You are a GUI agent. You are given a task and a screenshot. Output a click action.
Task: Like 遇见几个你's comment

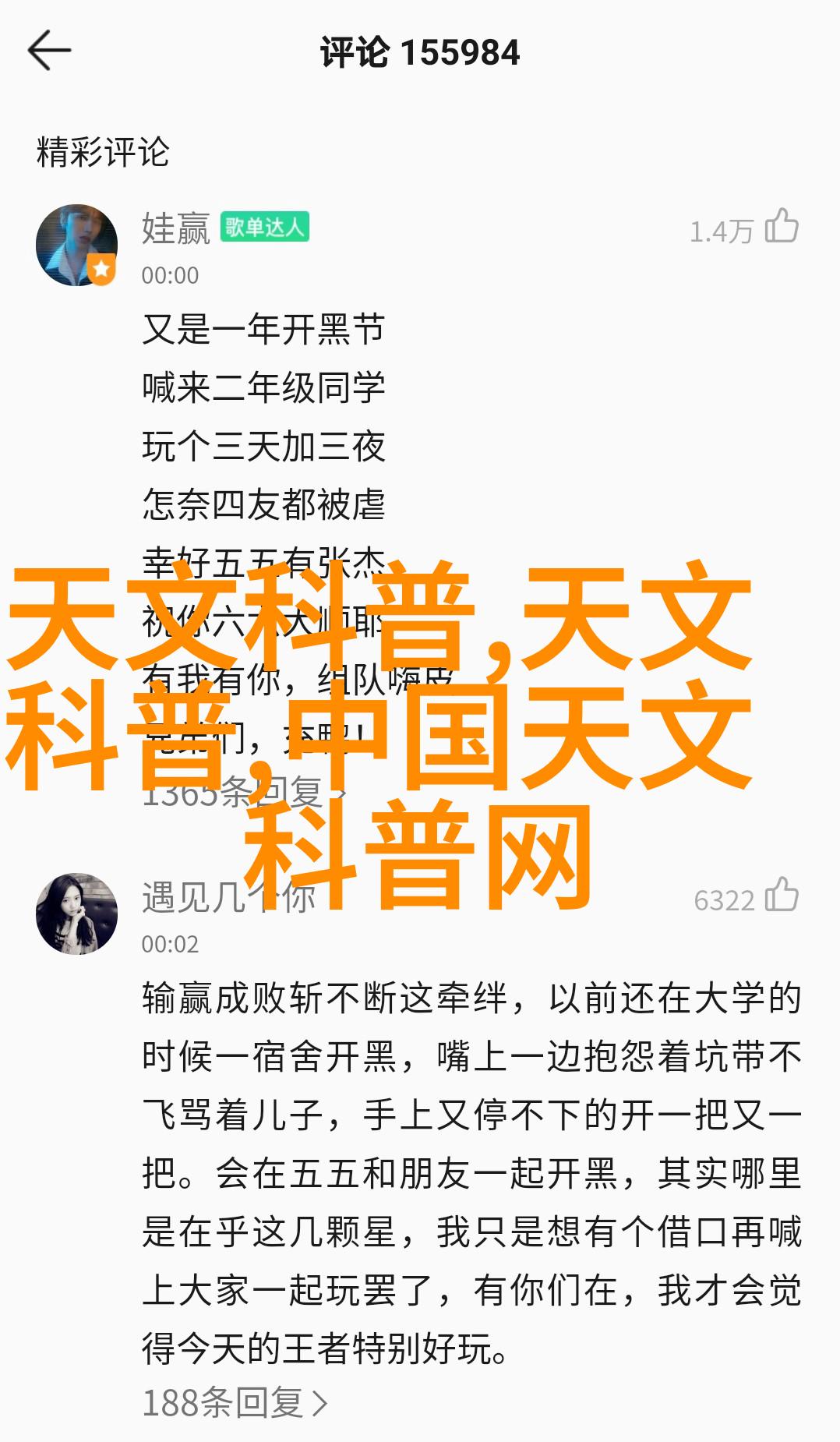(782, 896)
